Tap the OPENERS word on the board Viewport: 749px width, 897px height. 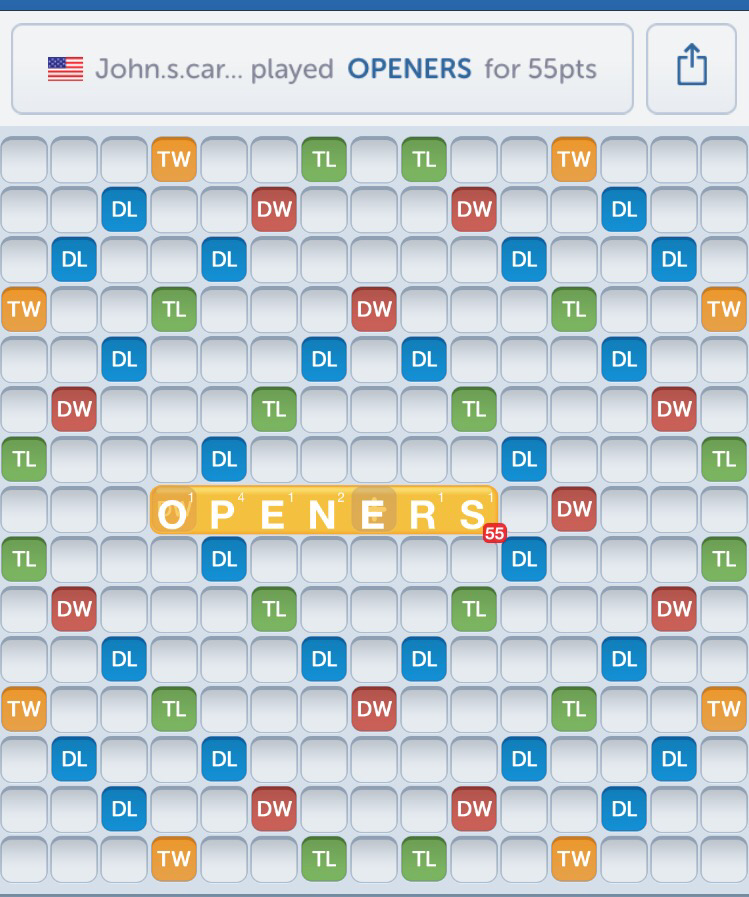click(323, 511)
